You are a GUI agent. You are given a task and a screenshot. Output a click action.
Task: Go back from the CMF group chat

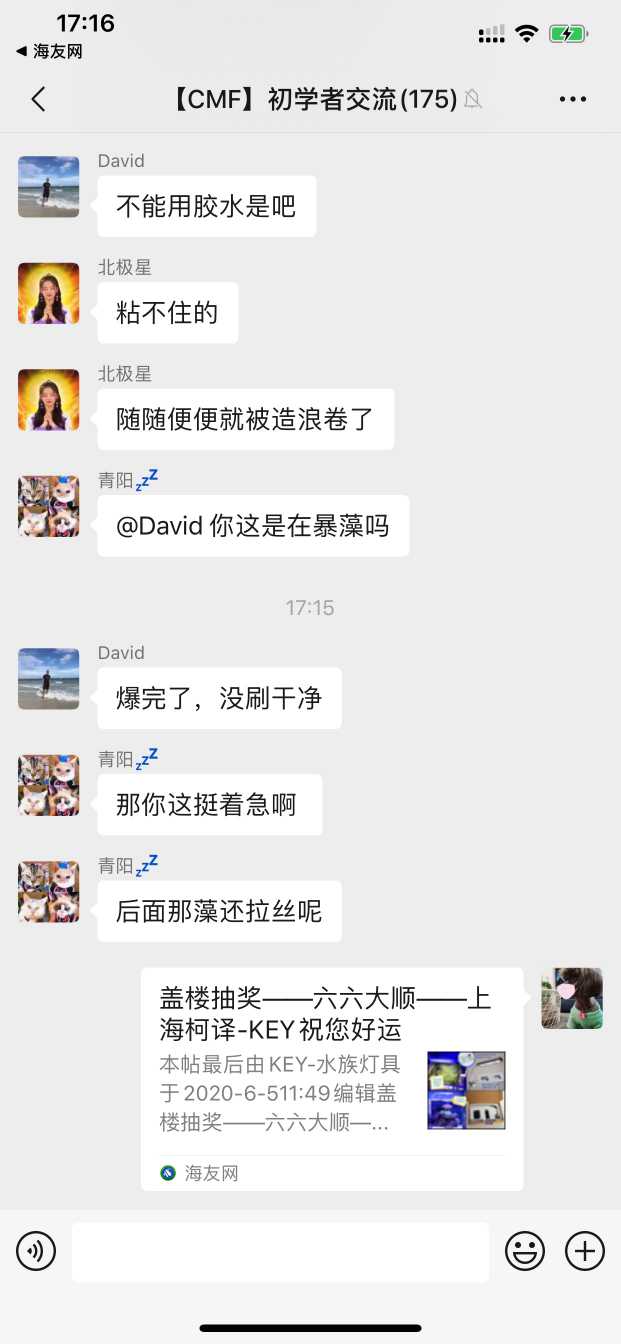[38, 99]
